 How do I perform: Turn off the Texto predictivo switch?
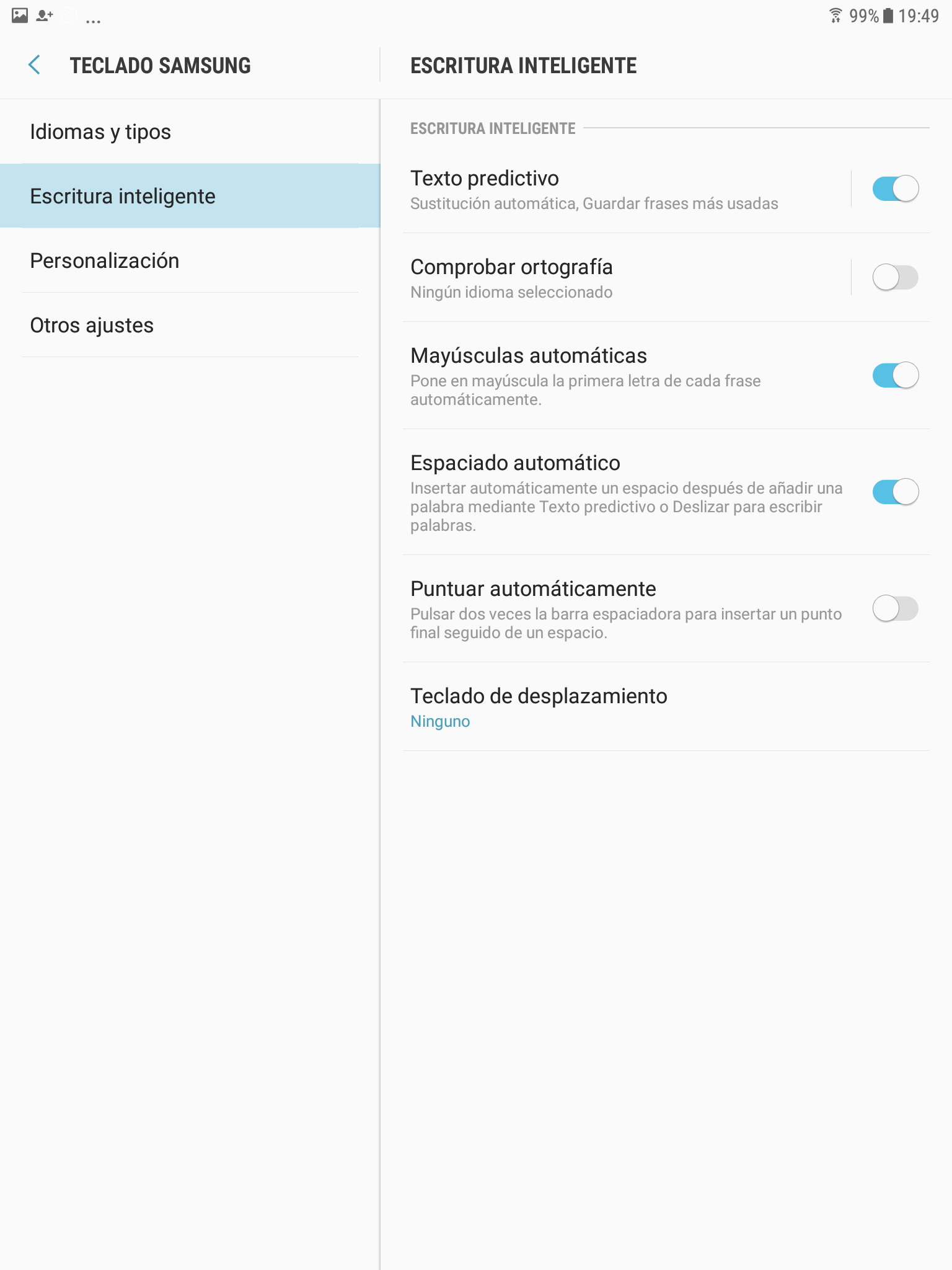click(x=895, y=189)
